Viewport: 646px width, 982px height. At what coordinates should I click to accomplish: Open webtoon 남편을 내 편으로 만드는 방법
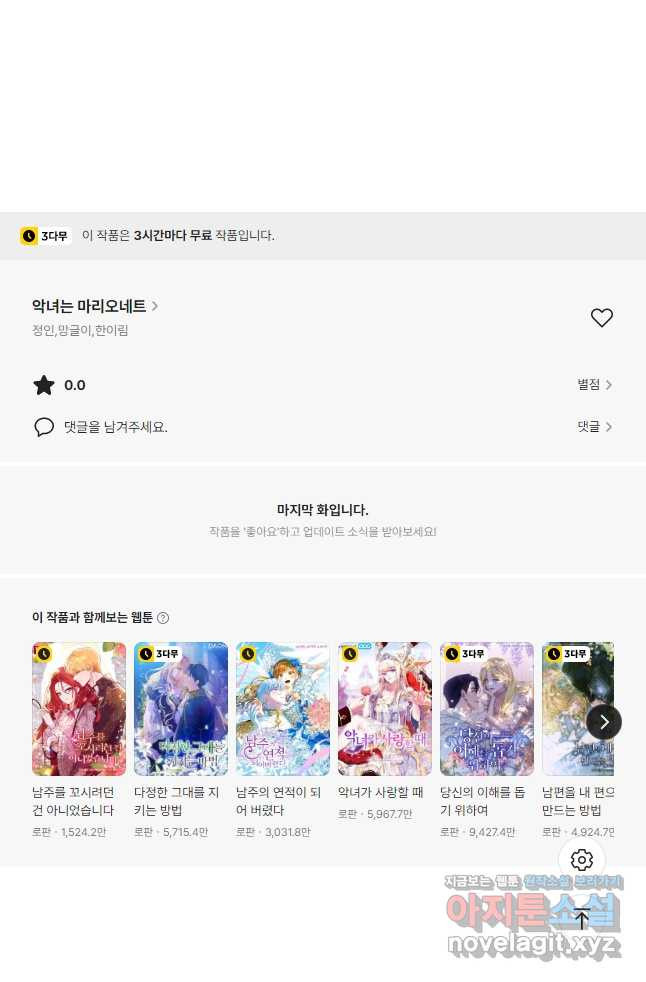pos(574,709)
